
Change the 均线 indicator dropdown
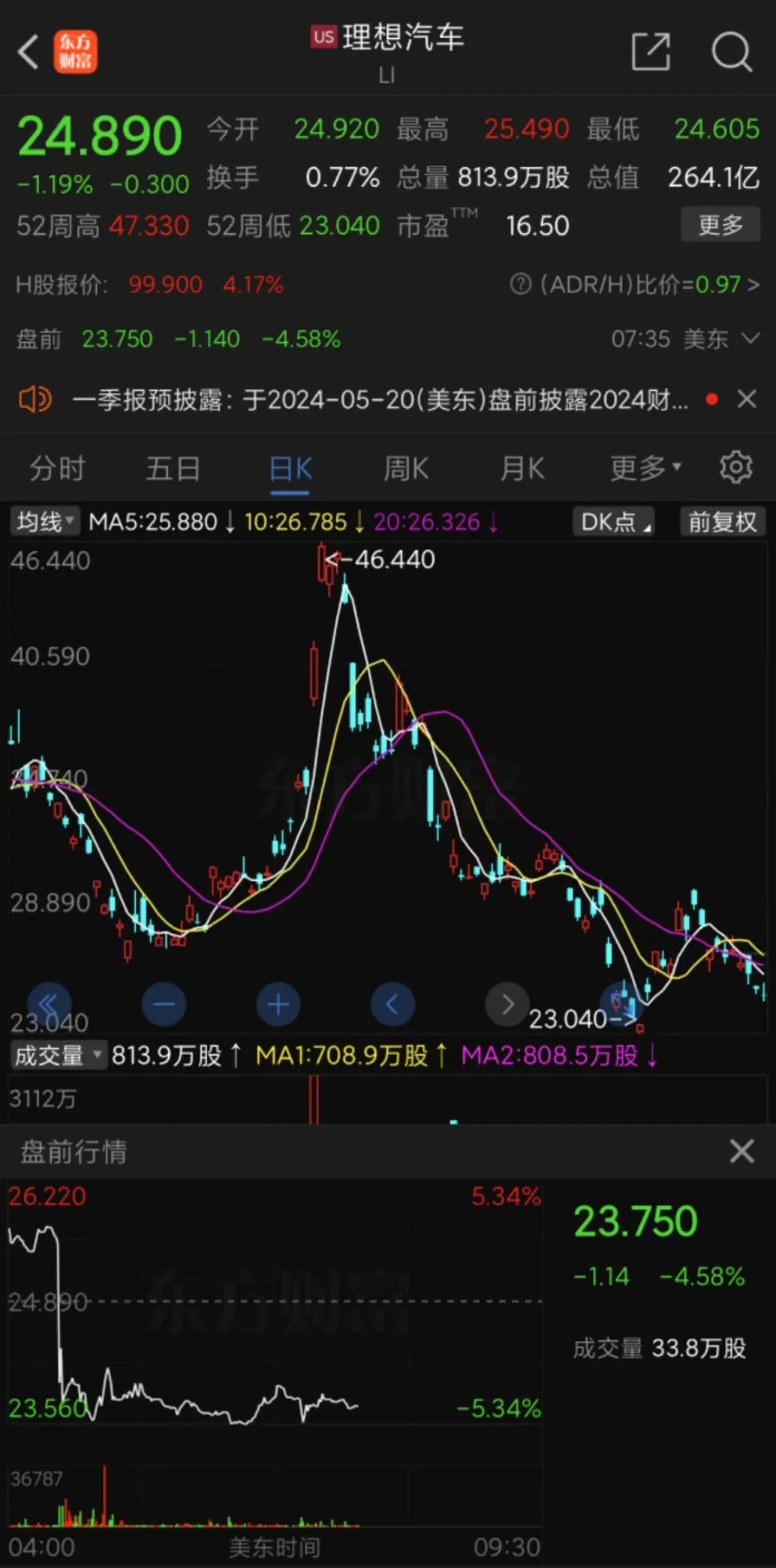tap(45, 521)
